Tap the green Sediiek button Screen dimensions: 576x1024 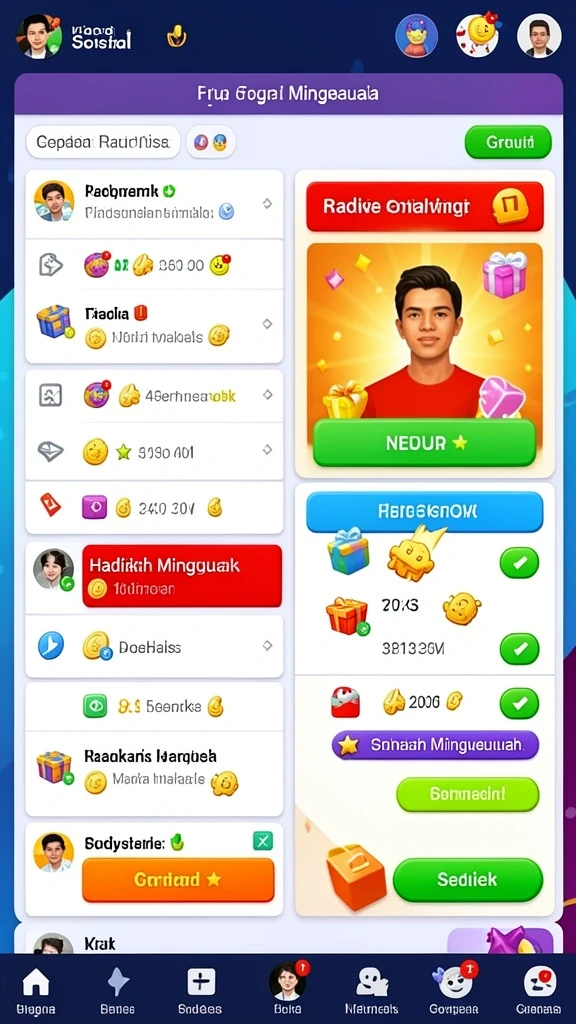(x=468, y=879)
